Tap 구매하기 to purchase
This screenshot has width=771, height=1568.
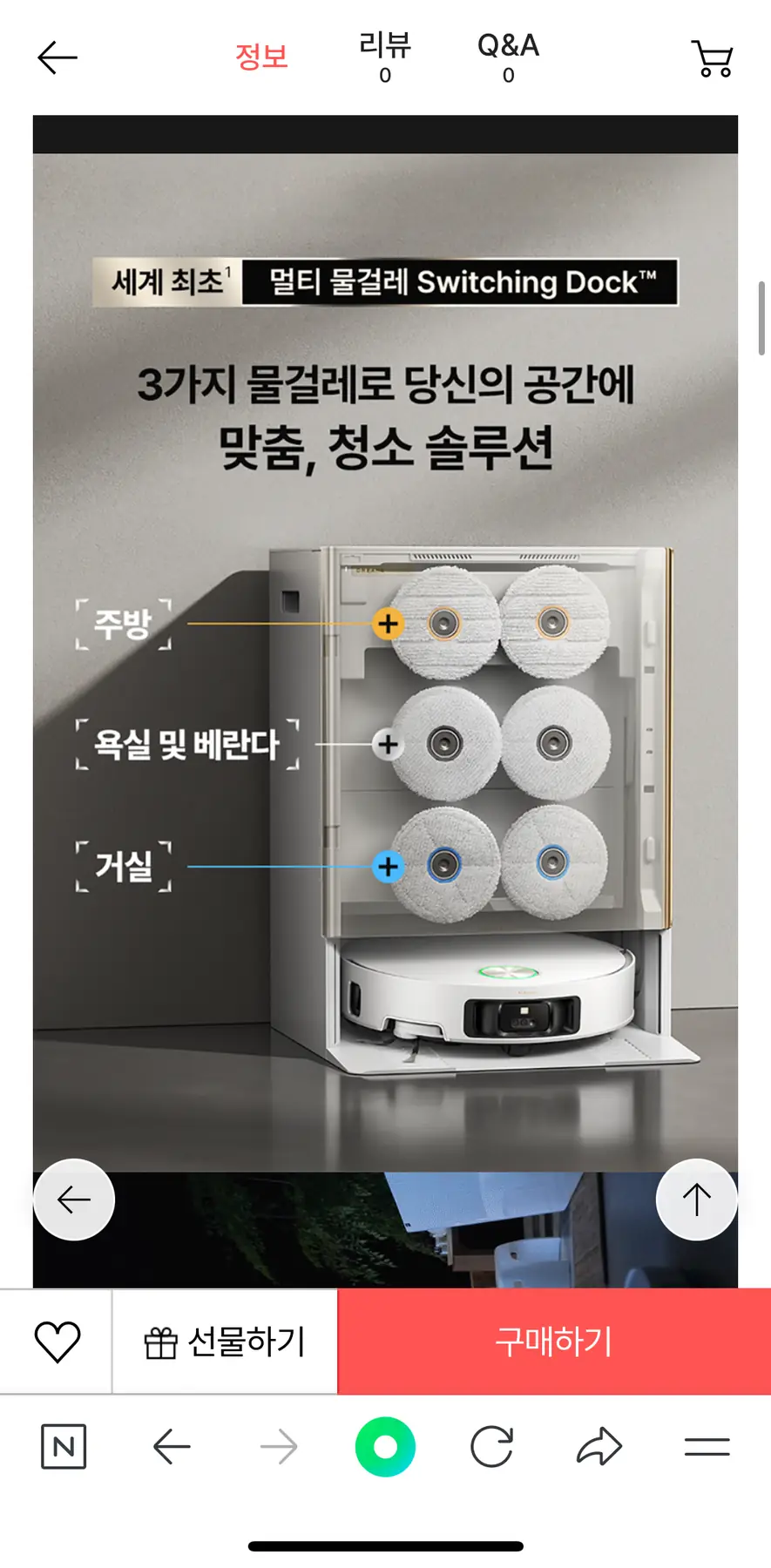tap(554, 1342)
